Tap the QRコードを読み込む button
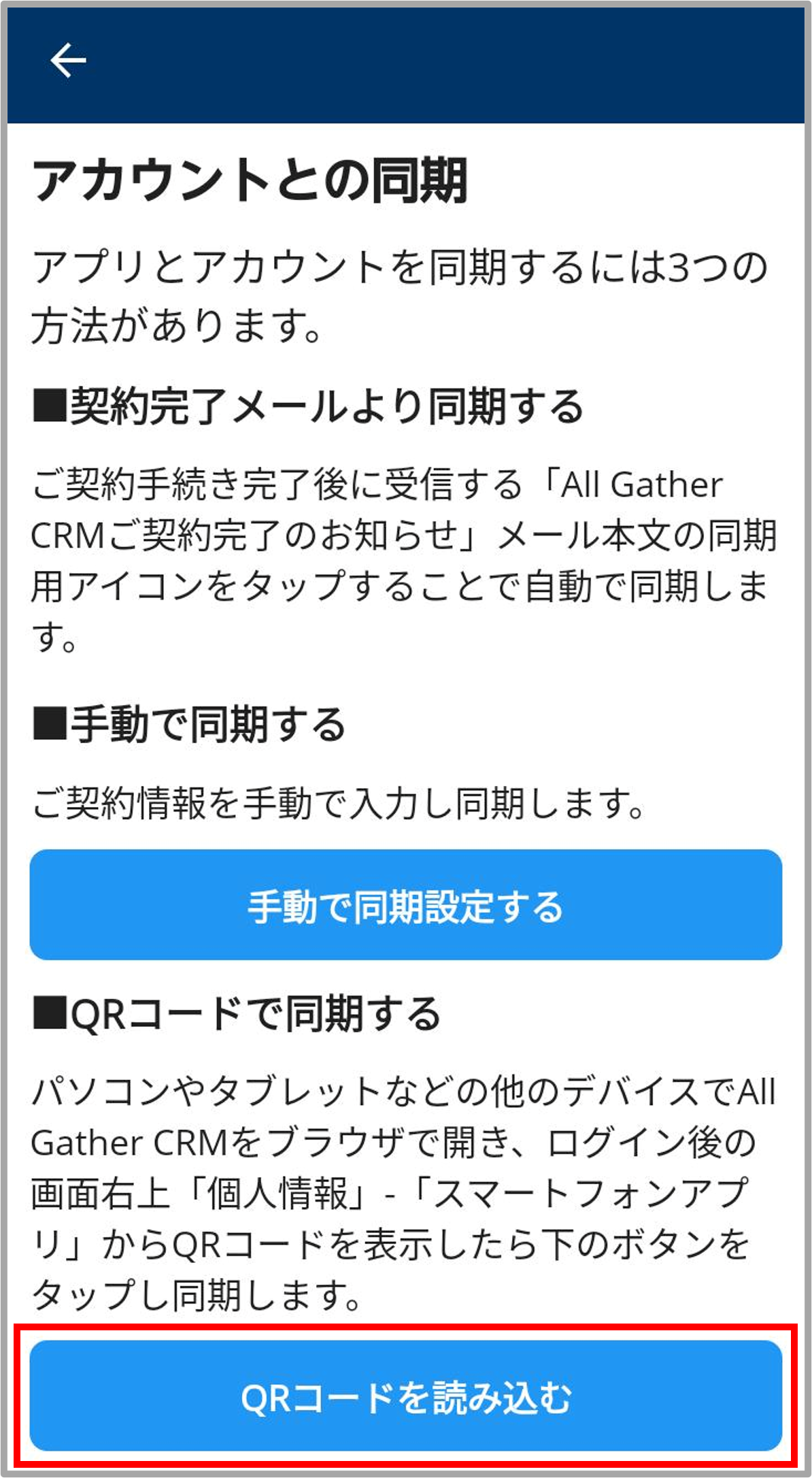Screen dimensions: 812x1478 click(x=405, y=1398)
